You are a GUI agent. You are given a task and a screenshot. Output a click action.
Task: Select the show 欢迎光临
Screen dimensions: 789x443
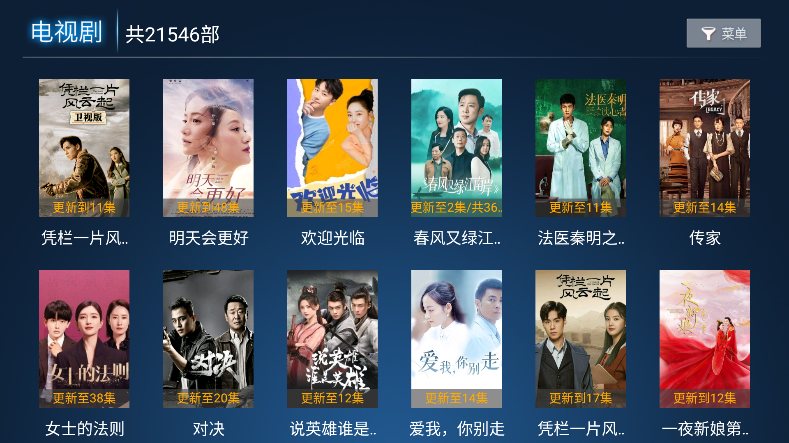(332, 148)
